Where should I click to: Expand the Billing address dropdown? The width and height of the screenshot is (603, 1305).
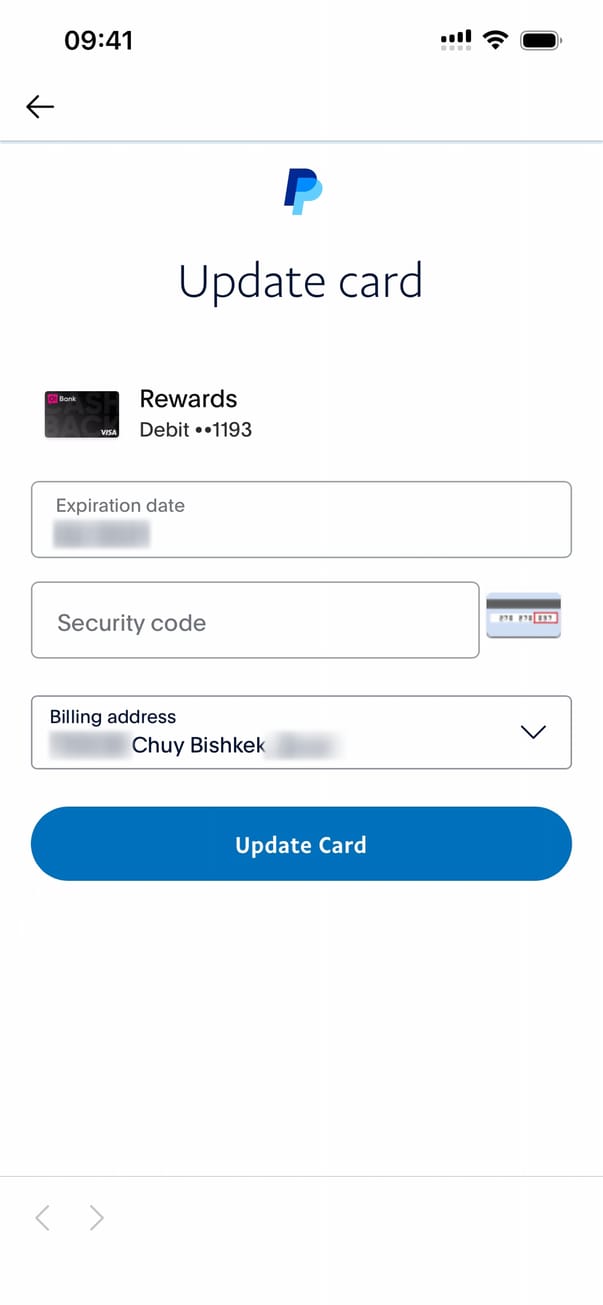pyautogui.click(x=533, y=732)
